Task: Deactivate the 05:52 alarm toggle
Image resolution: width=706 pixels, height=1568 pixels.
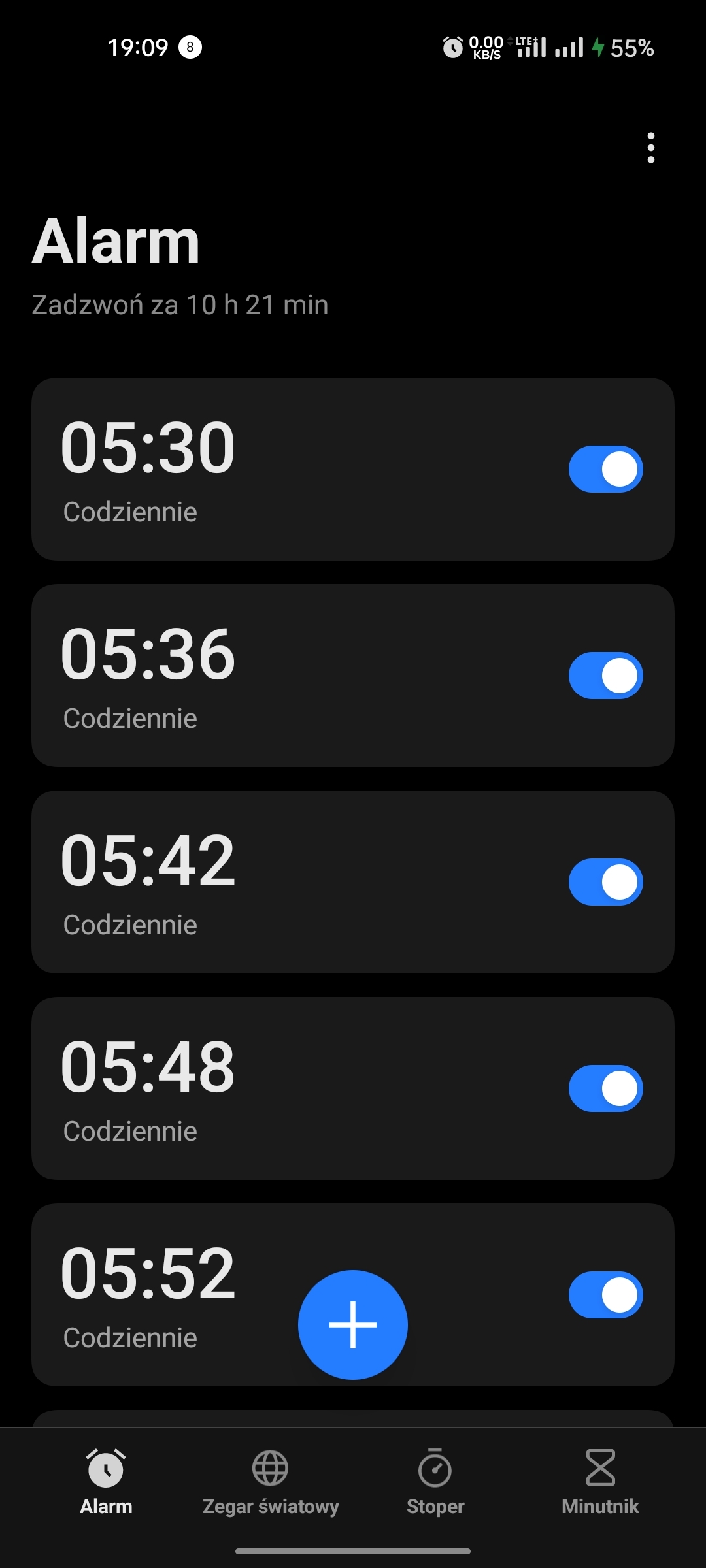Action: point(605,1295)
